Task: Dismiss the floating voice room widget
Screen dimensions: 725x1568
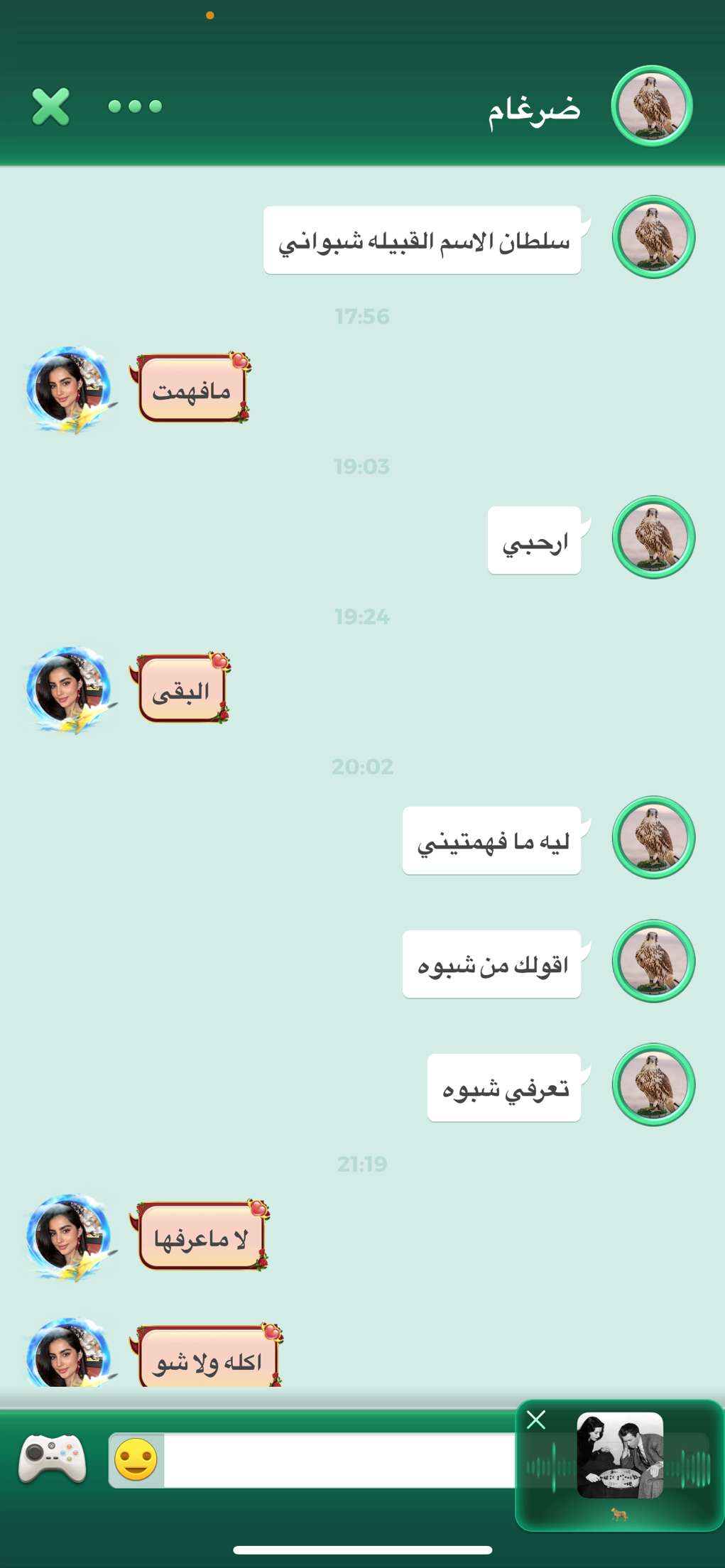Action: [x=536, y=1420]
